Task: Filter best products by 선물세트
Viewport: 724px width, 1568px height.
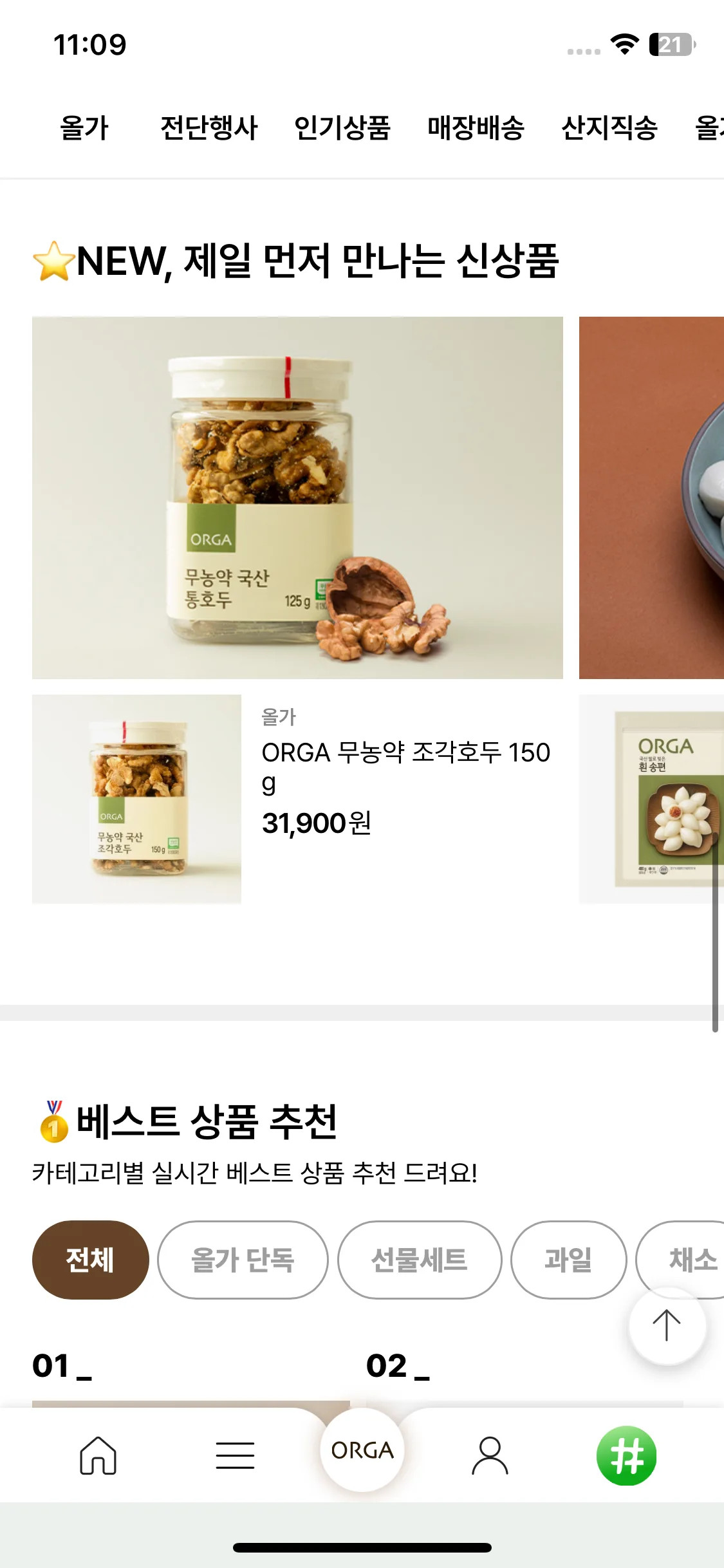Action: pyautogui.click(x=419, y=1260)
